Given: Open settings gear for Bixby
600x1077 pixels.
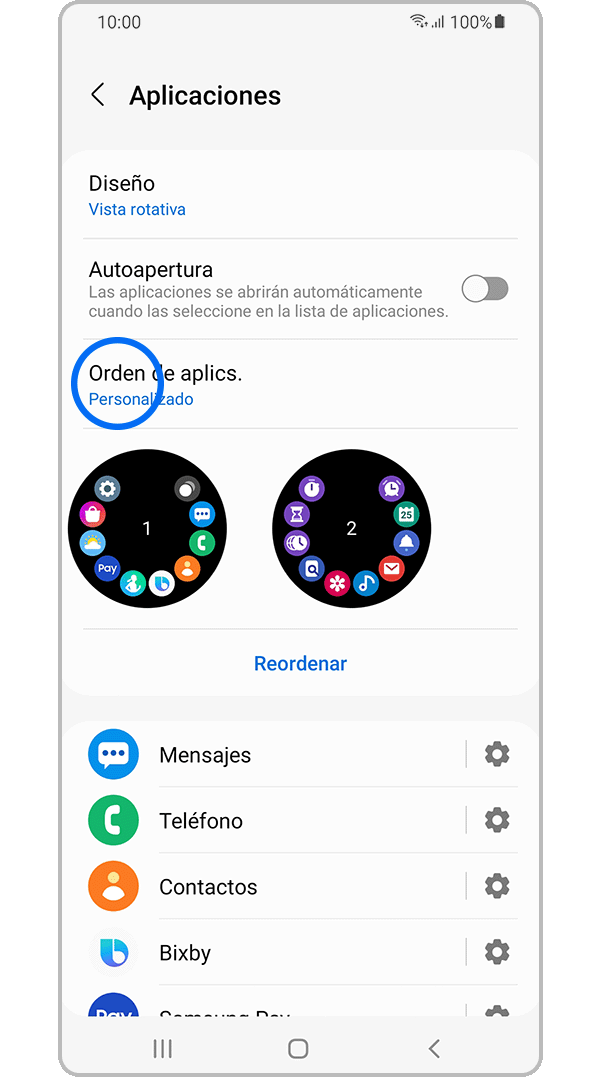Looking at the screenshot, I should click(x=497, y=952).
